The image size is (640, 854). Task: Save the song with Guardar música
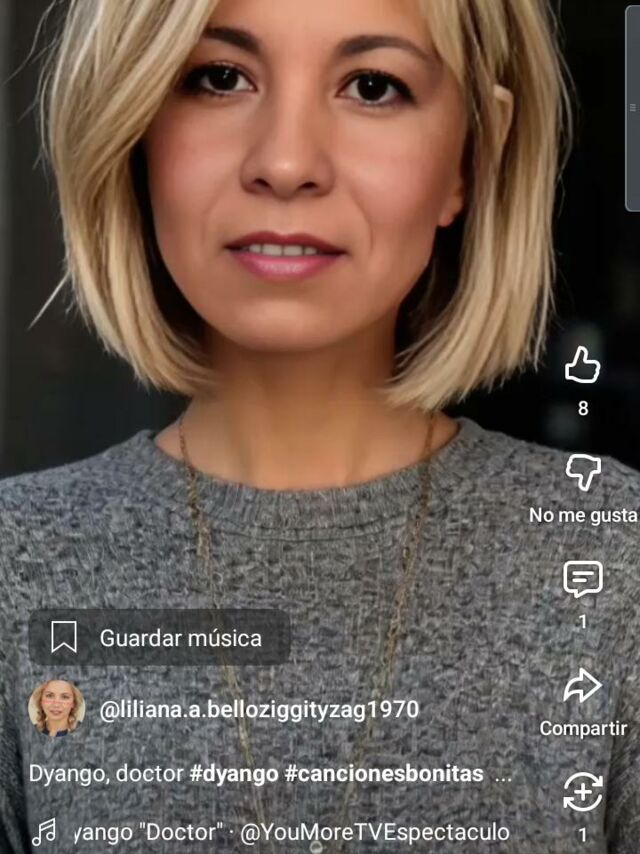click(x=160, y=638)
